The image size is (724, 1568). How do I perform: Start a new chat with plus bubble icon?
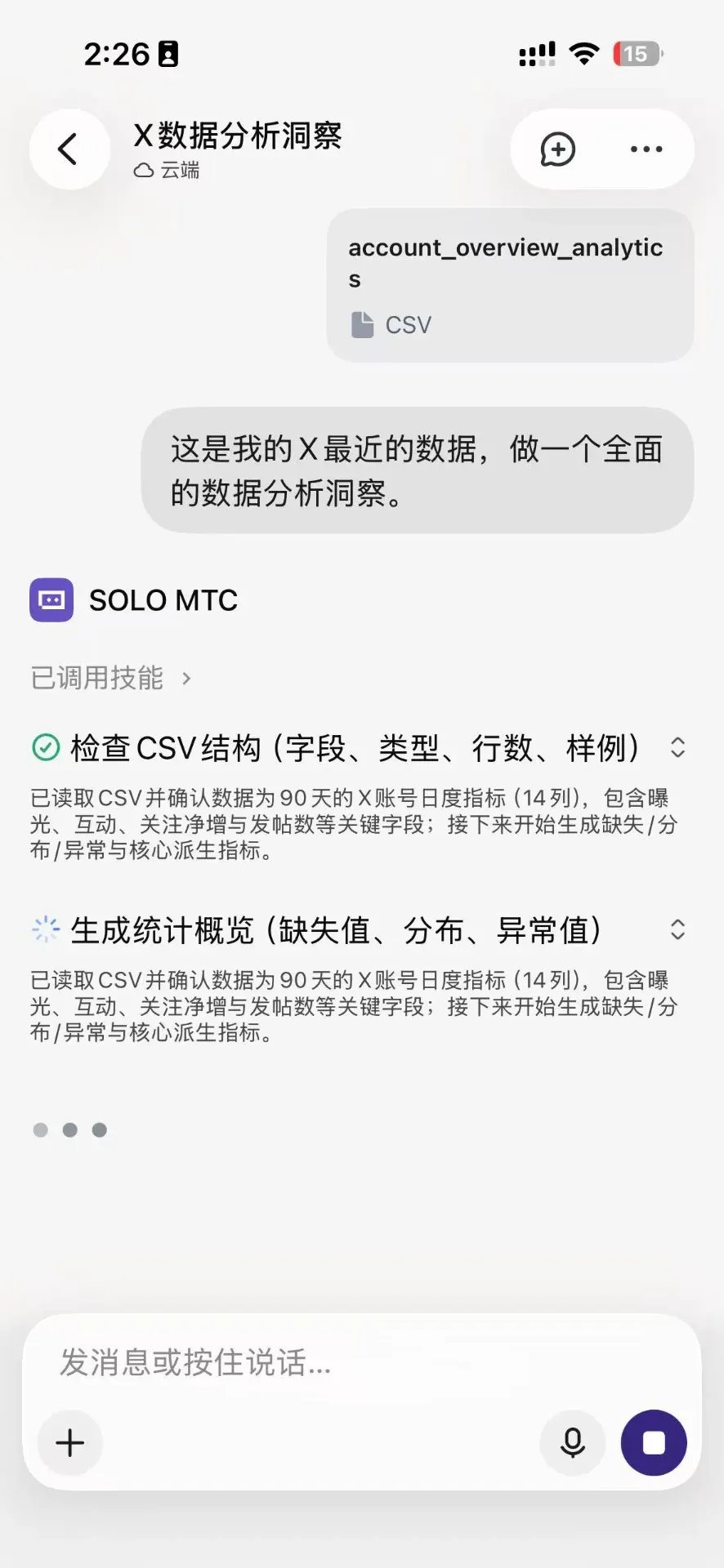(x=557, y=149)
